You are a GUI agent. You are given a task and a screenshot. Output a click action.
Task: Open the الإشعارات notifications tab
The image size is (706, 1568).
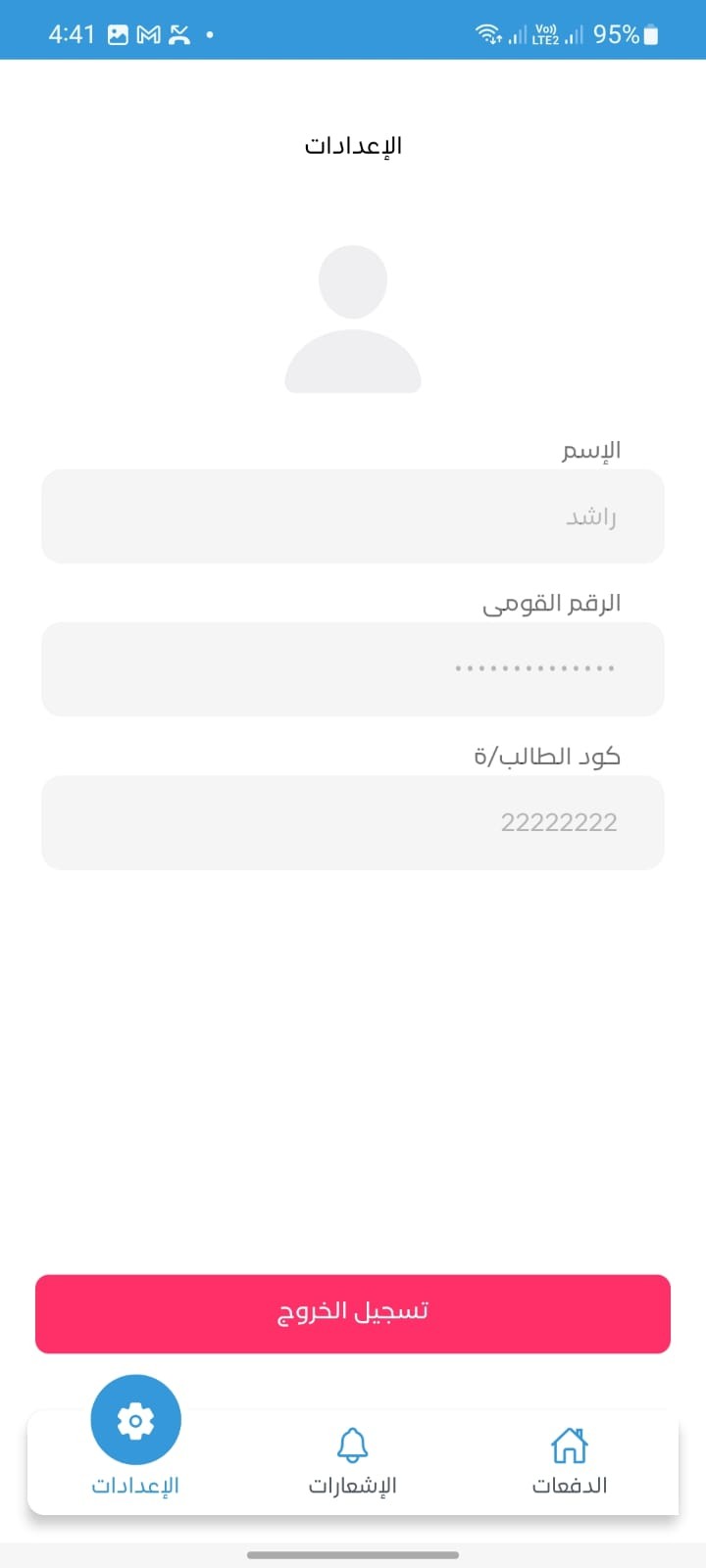353,1461
